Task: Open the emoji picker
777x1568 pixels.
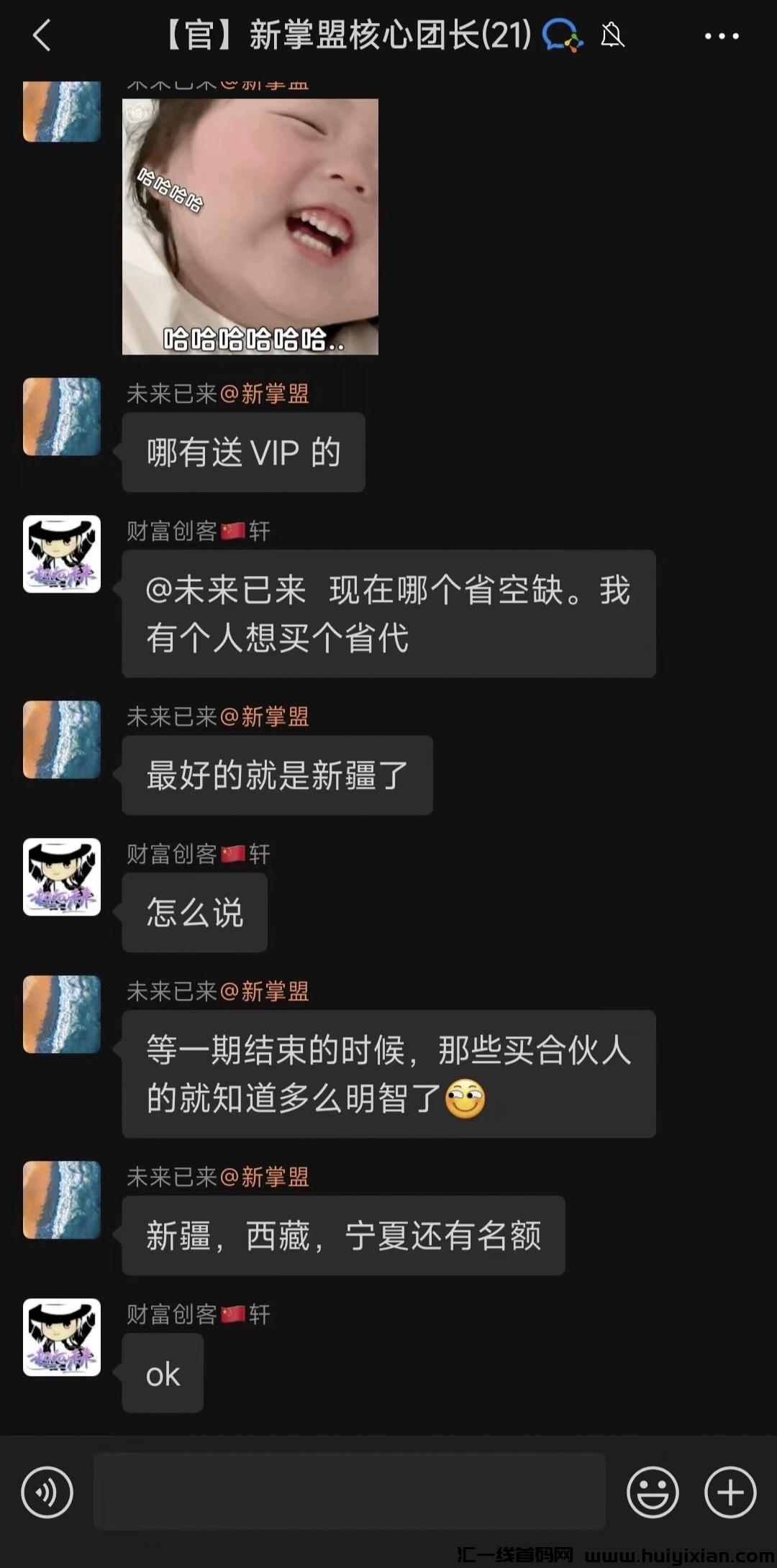Action: pyautogui.click(x=653, y=1492)
